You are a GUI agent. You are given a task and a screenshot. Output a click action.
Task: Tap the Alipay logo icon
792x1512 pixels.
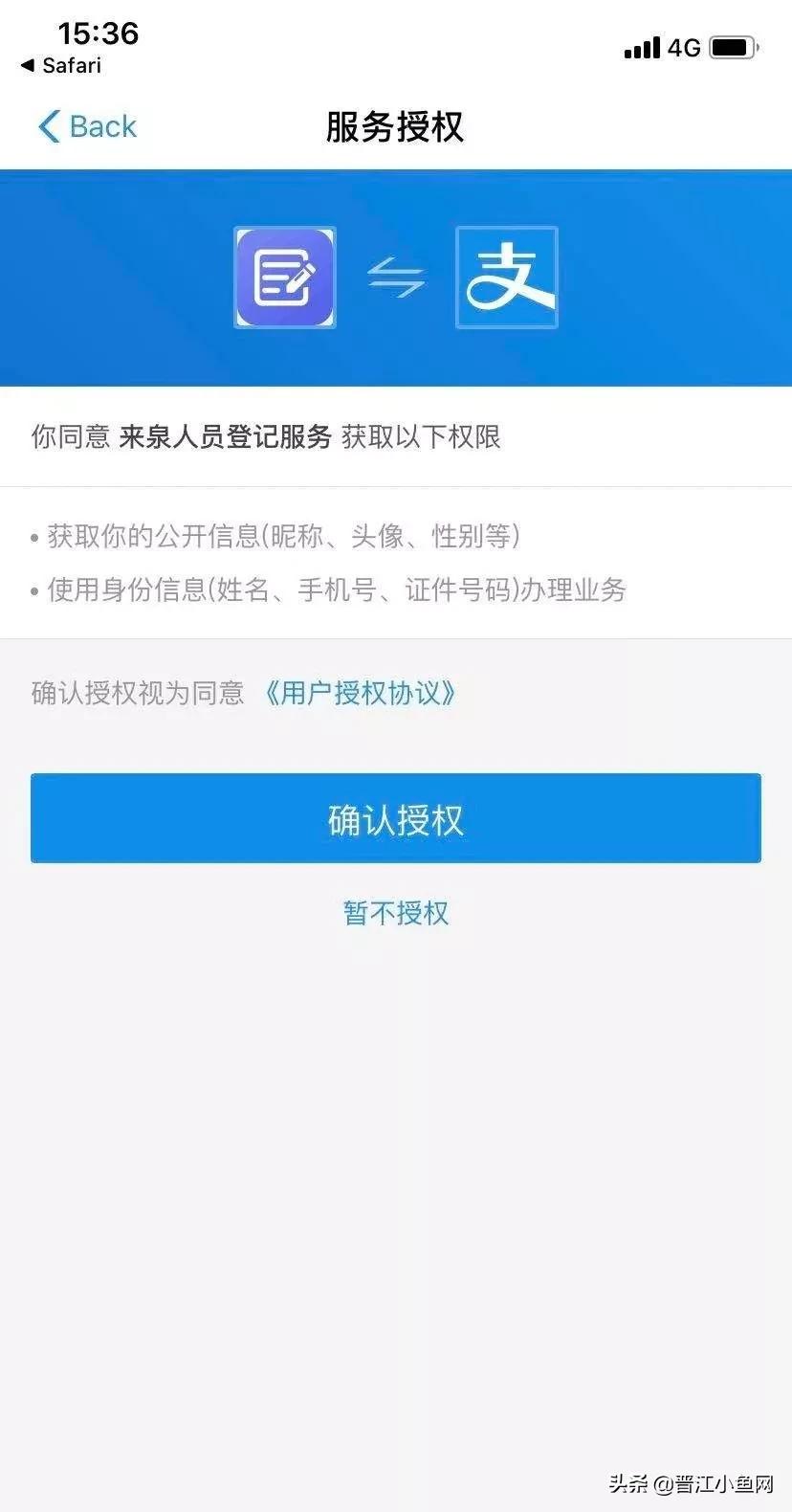(507, 277)
